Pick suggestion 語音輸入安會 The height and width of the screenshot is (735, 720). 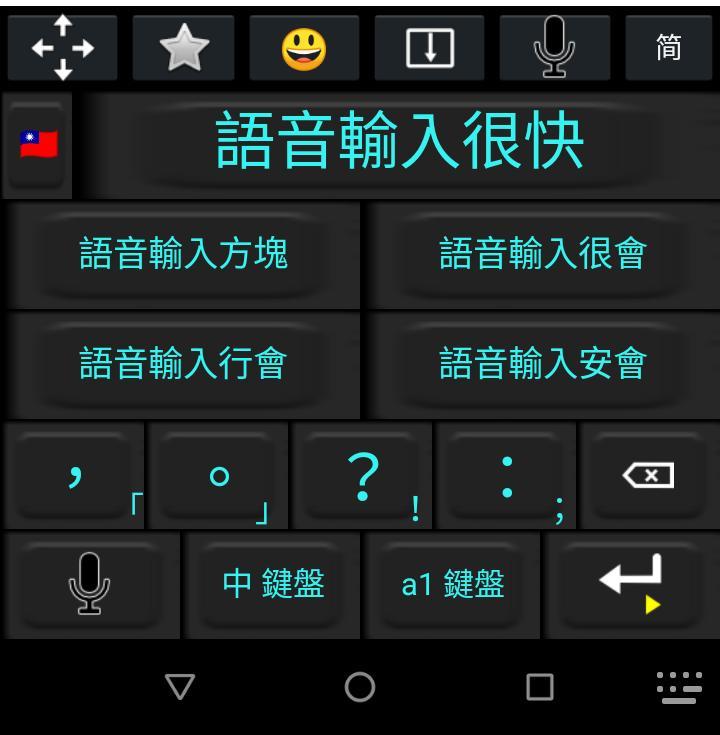(543, 363)
